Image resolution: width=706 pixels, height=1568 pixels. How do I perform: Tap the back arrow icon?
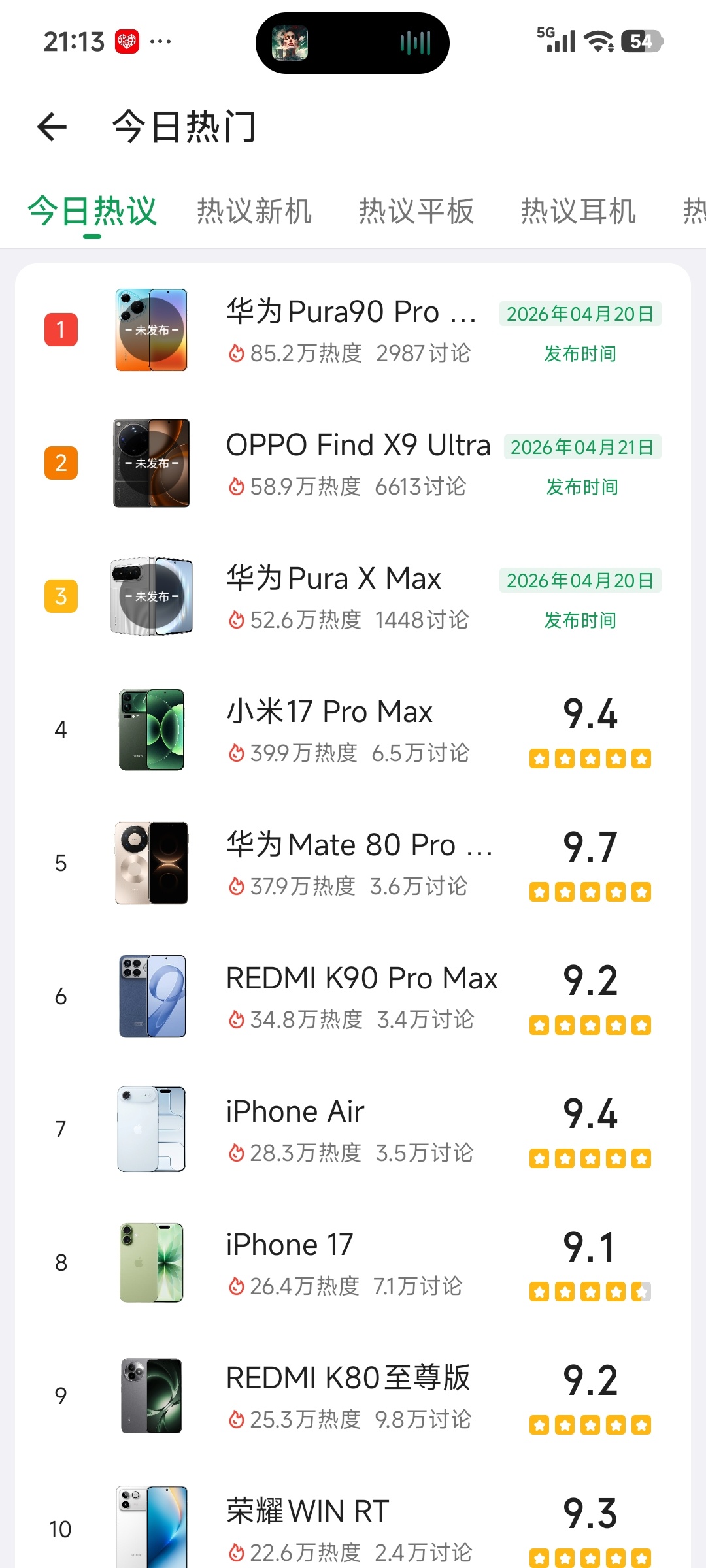click(x=51, y=127)
